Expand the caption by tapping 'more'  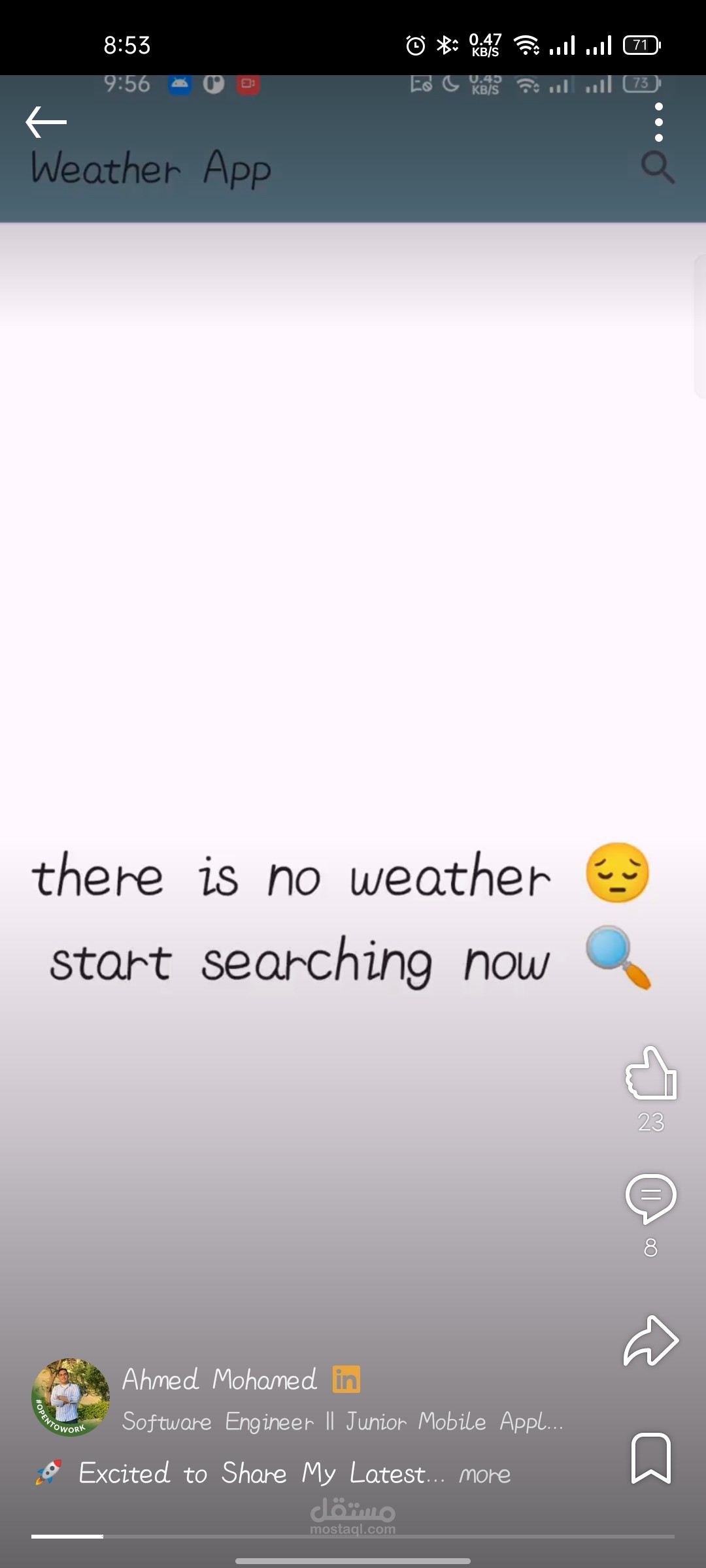coord(485,1475)
